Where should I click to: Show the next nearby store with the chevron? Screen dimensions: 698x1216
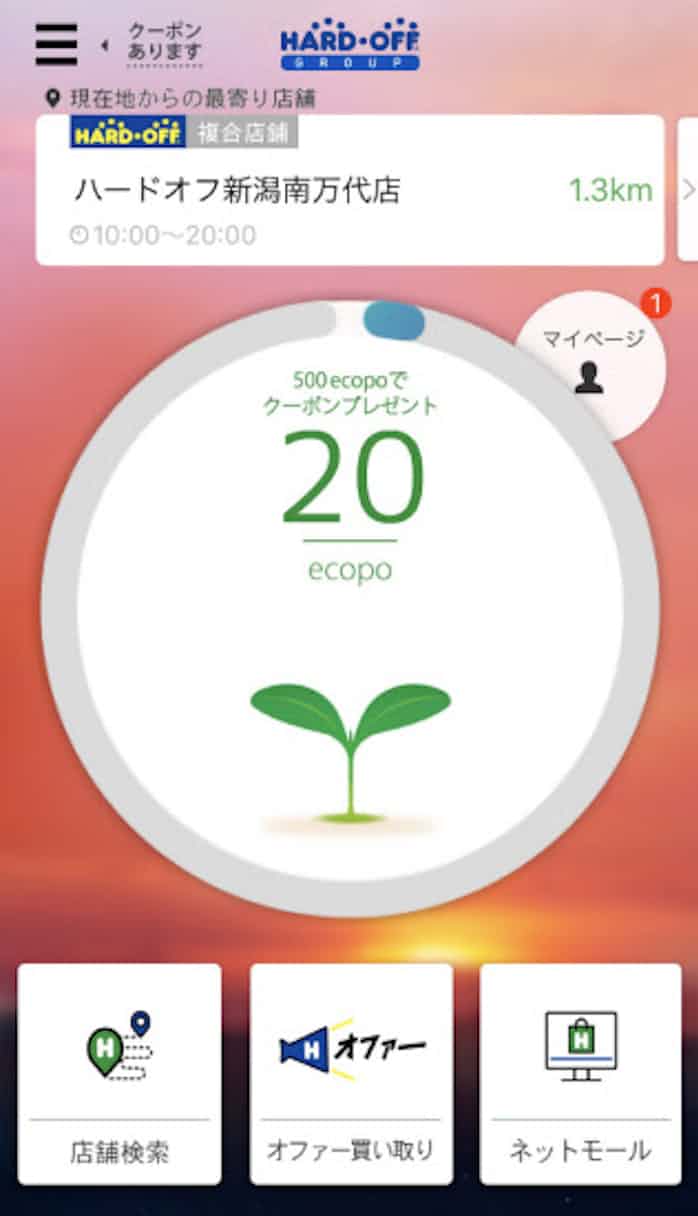click(687, 190)
